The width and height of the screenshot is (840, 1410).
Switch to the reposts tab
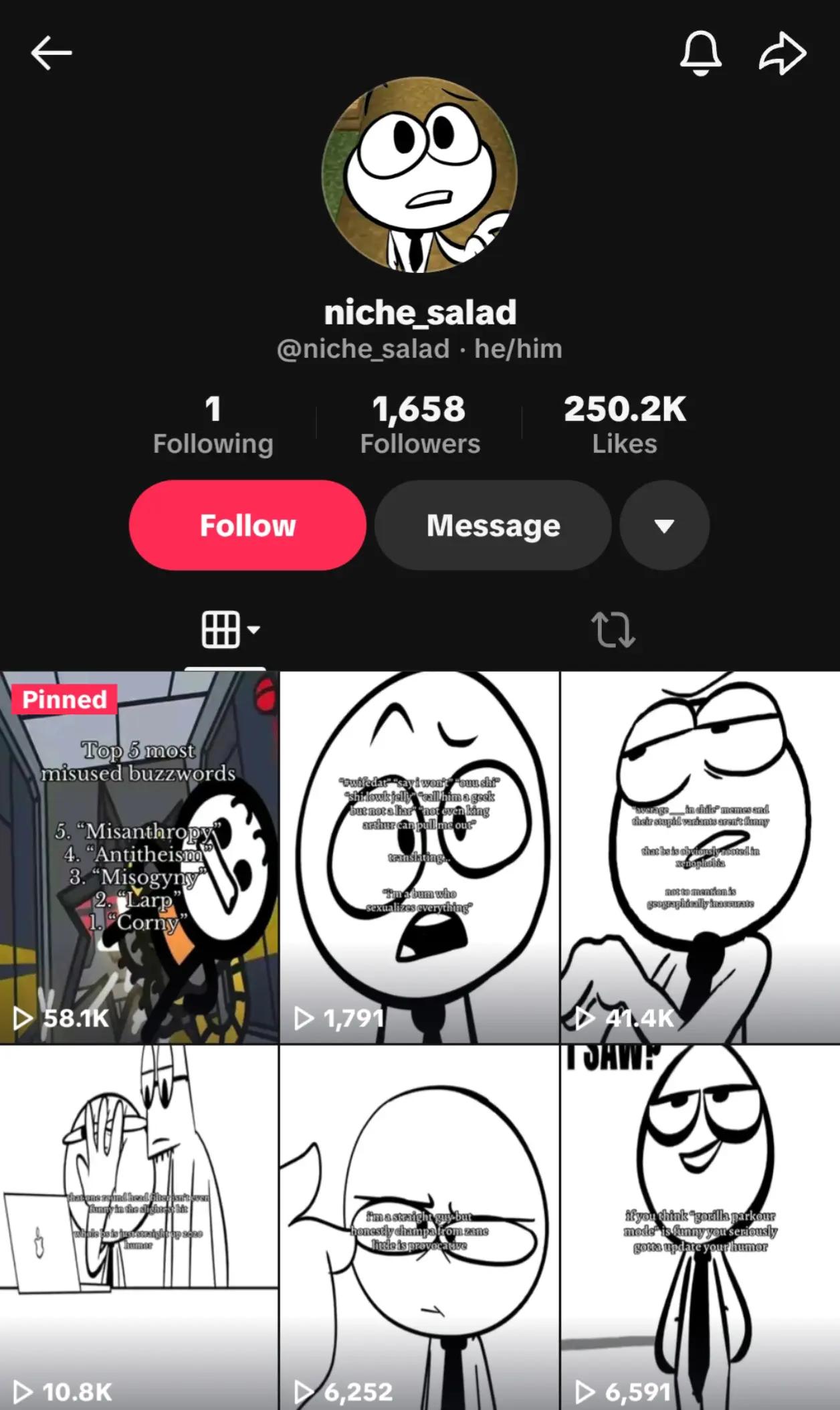pyautogui.click(x=613, y=629)
